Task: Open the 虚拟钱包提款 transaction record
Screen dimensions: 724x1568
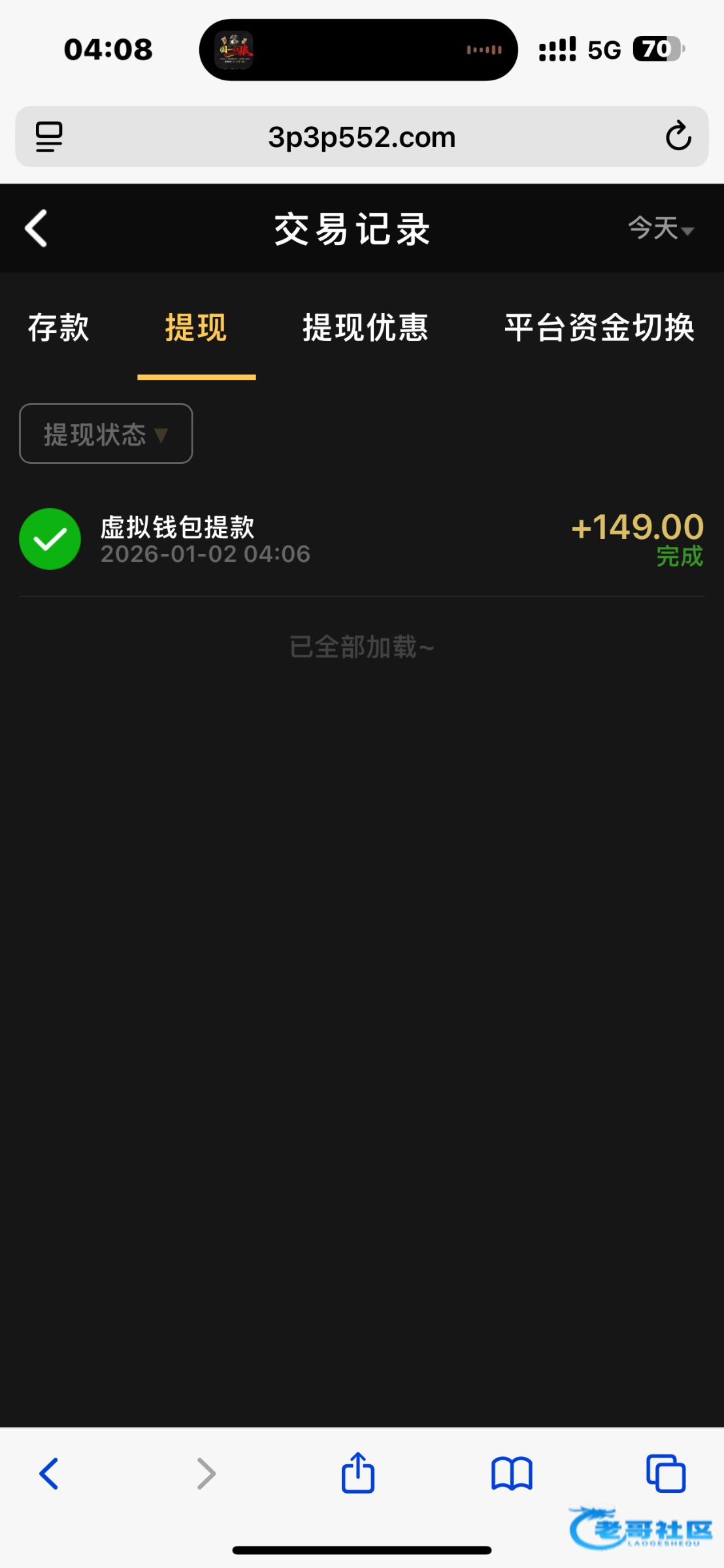Action: coord(361,540)
